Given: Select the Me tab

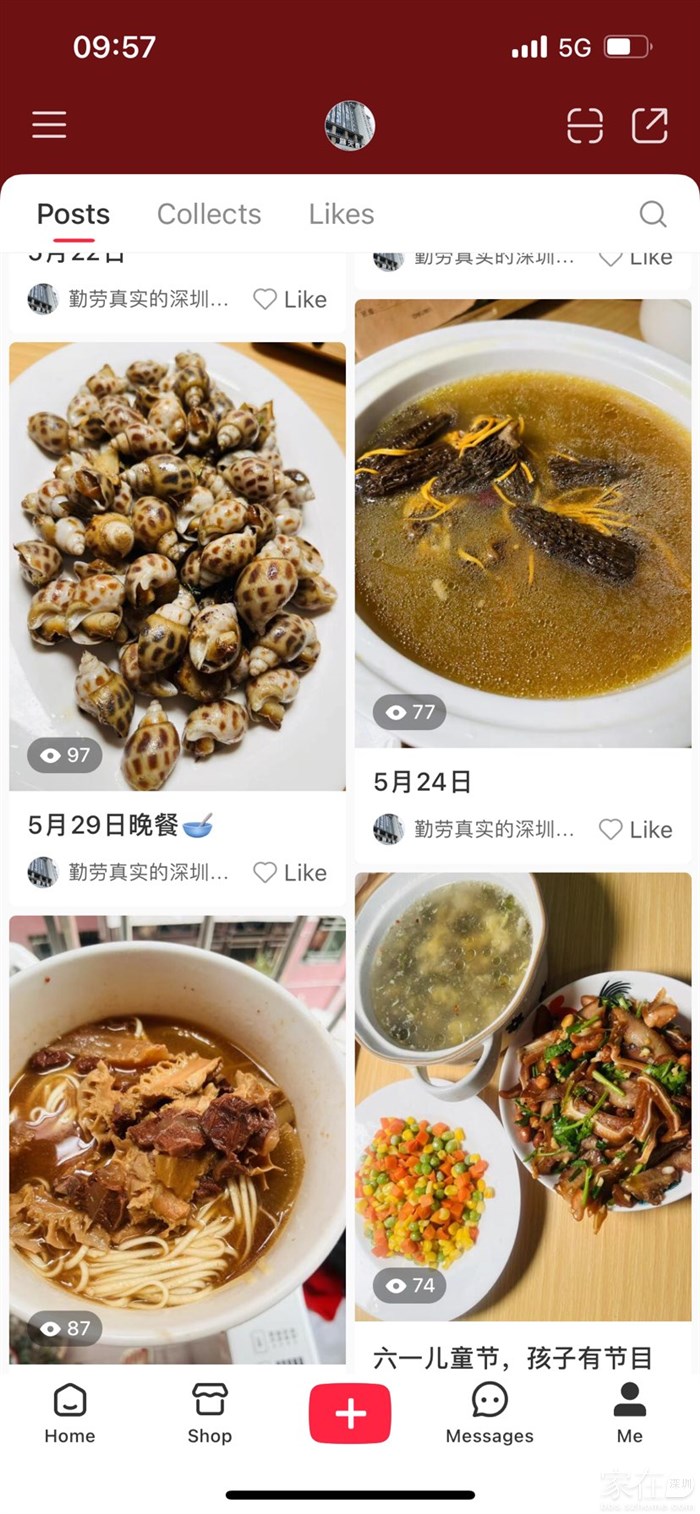Looking at the screenshot, I should (x=630, y=1414).
